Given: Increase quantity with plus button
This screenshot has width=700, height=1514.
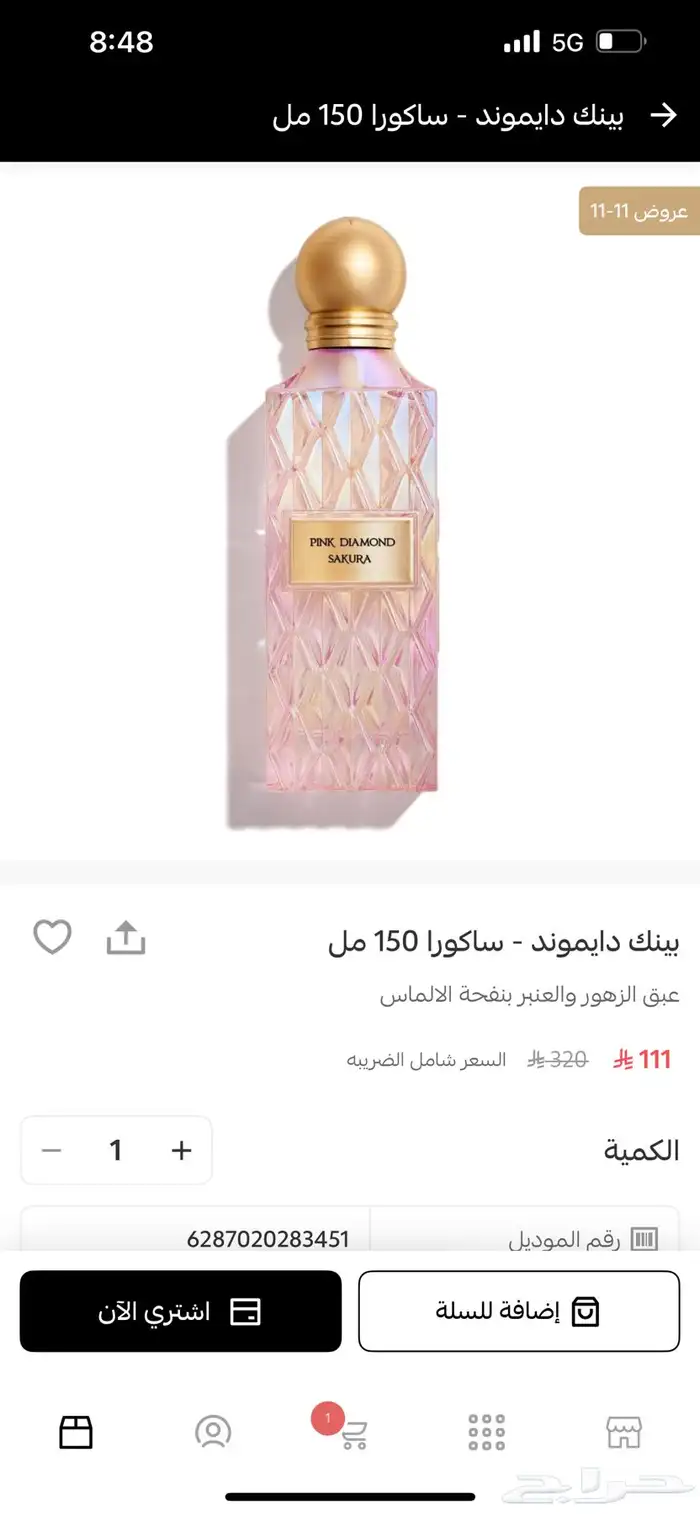Looking at the screenshot, I should coord(181,1150).
